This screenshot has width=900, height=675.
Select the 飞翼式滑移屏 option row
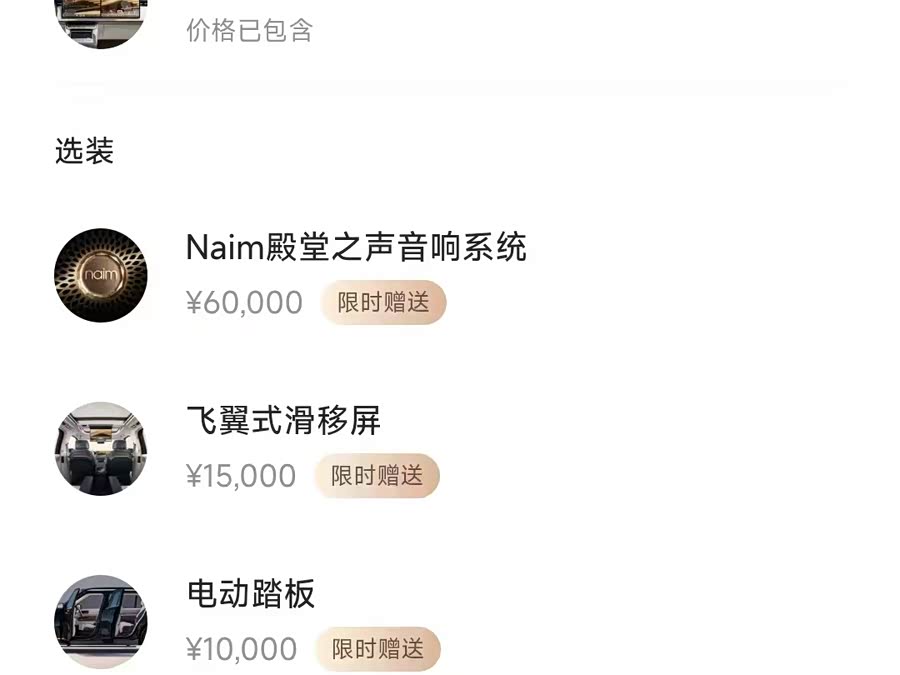284,421
